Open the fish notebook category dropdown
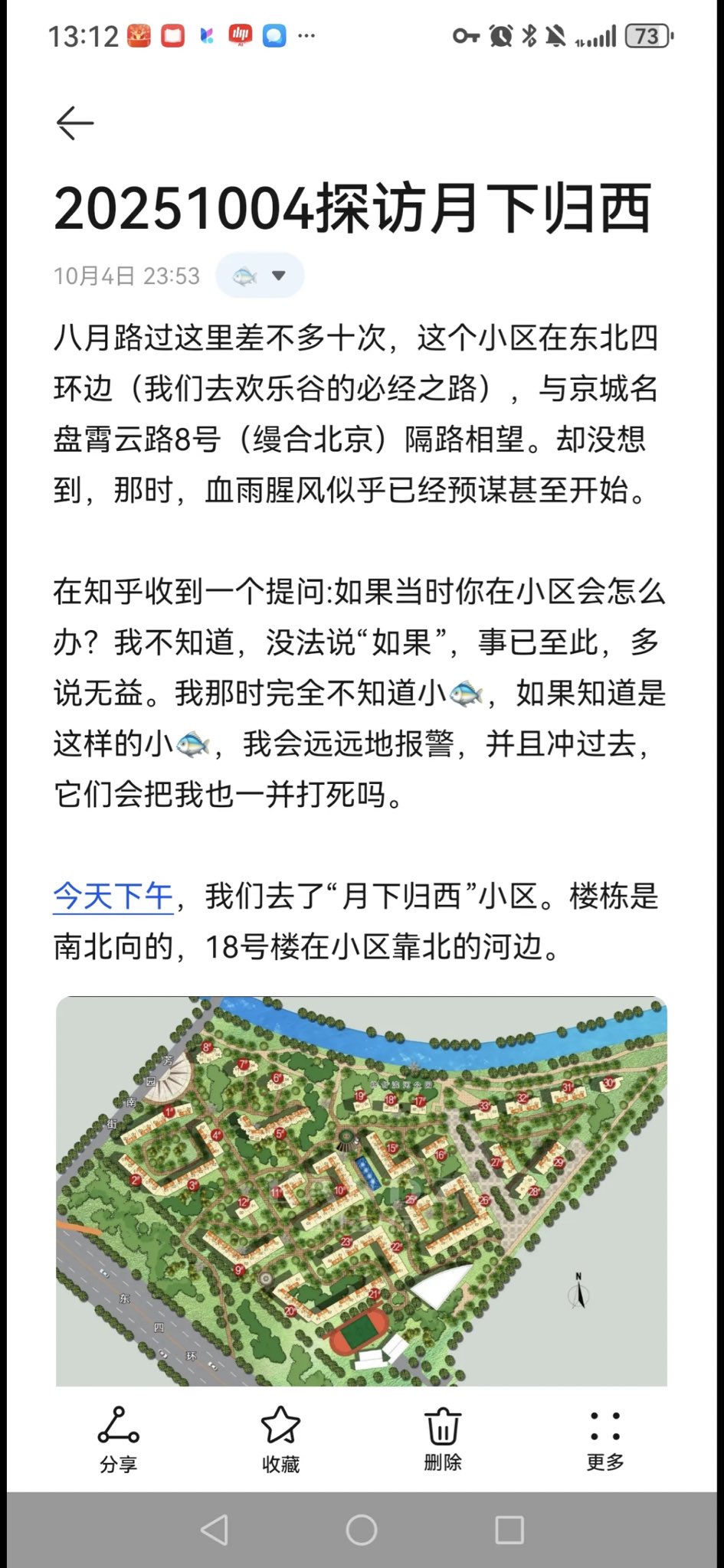 [260, 276]
